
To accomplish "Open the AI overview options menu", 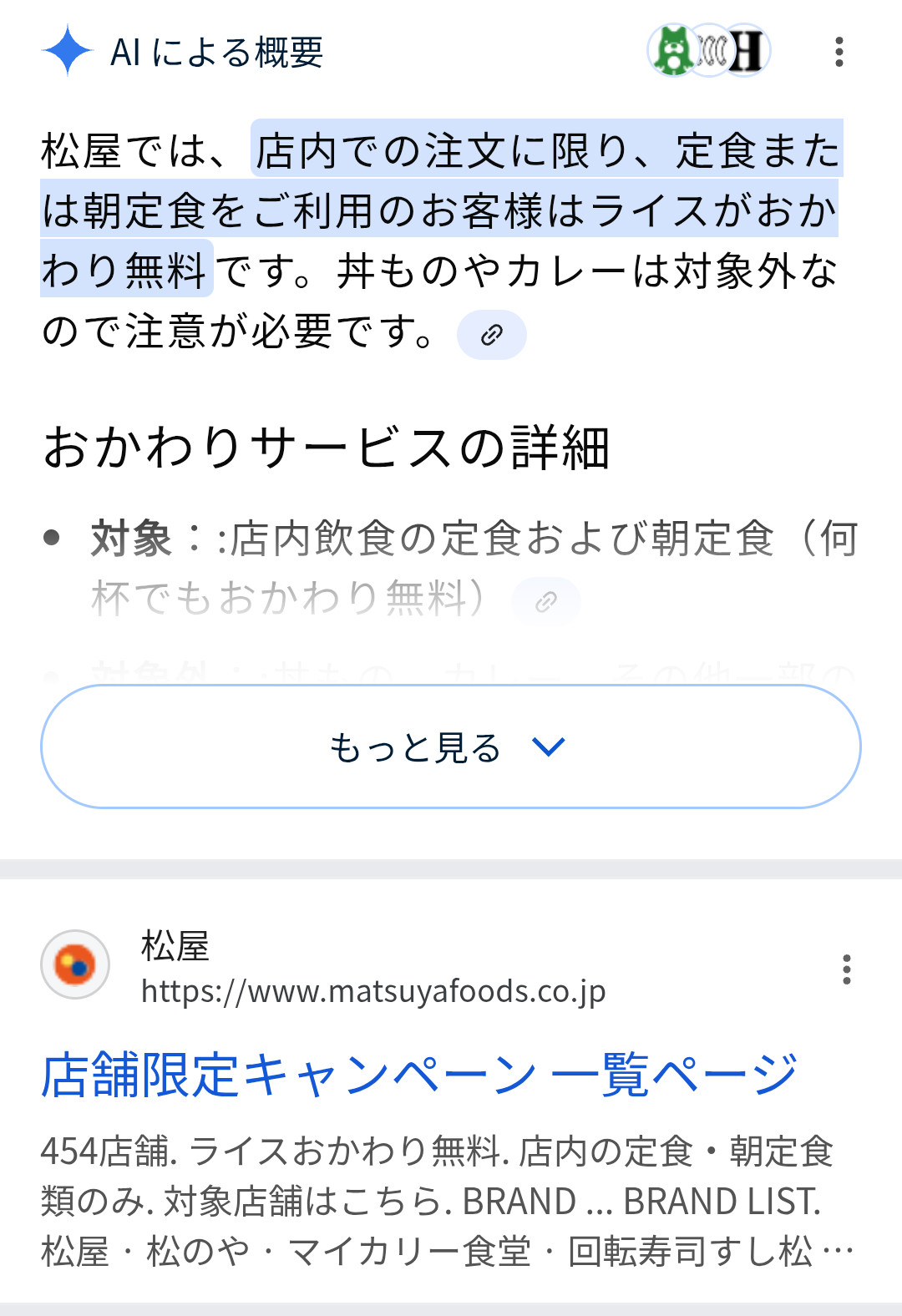I will pyautogui.click(x=839, y=52).
